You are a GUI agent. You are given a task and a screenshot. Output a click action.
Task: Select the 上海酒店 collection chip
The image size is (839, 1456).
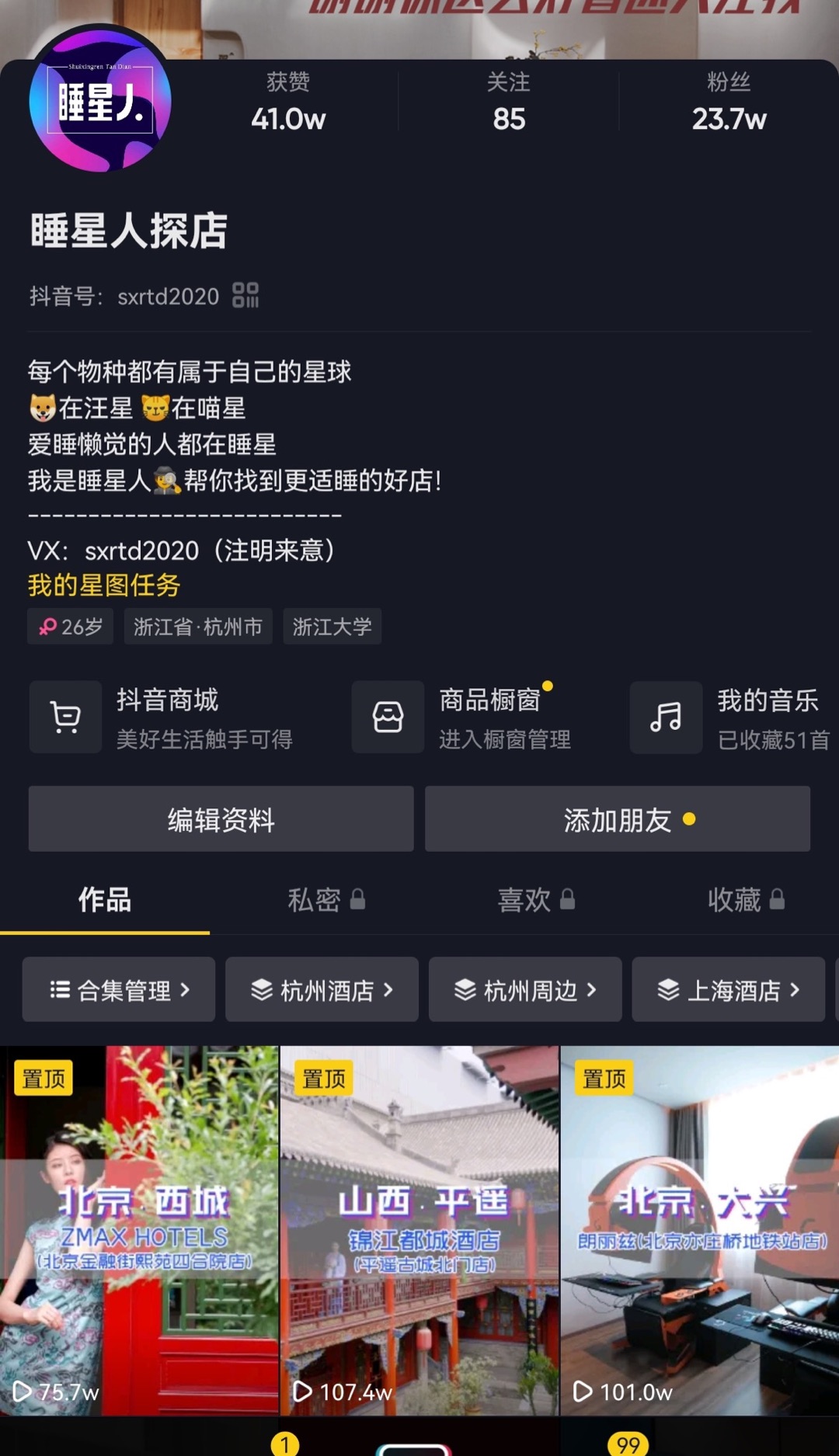point(728,989)
